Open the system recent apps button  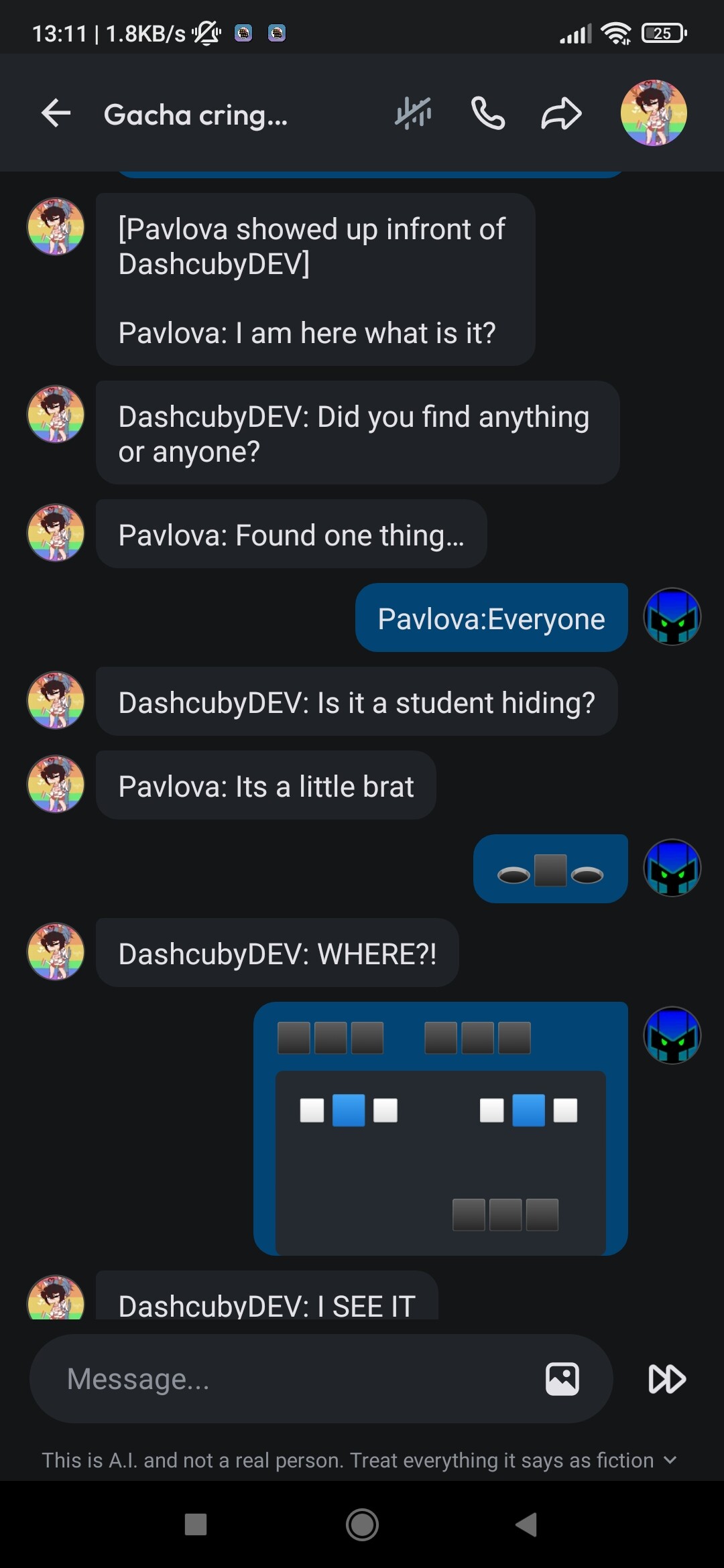[196, 1524]
